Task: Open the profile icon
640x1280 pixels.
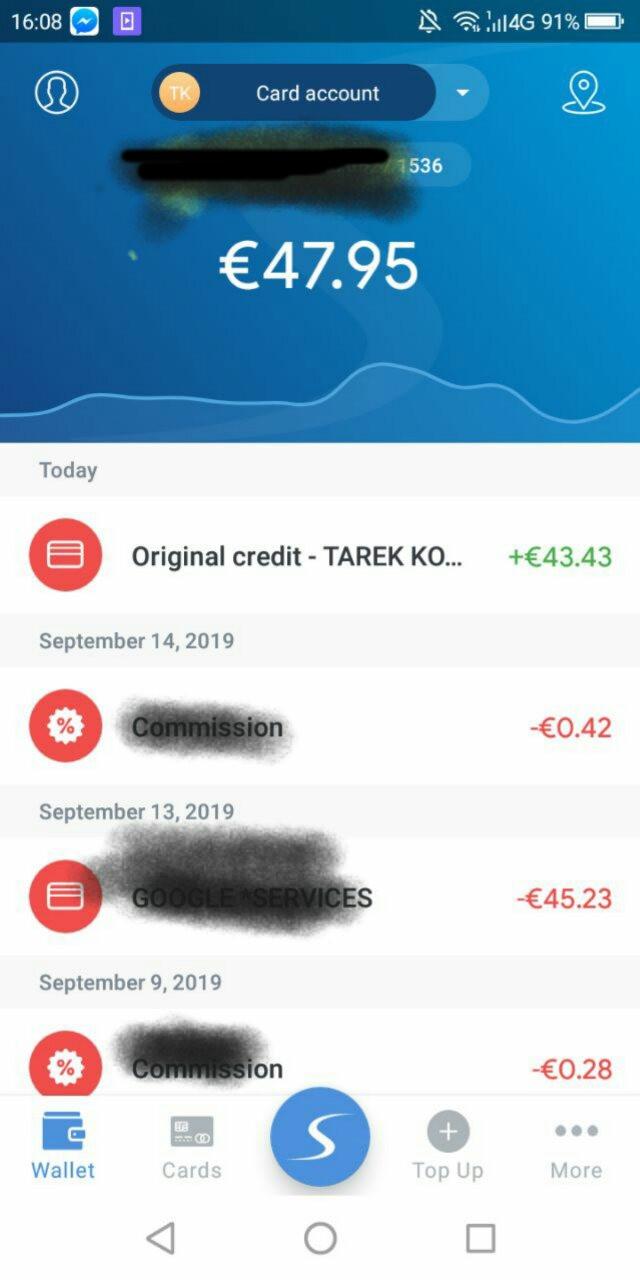Action: pyautogui.click(x=57, y=92)
